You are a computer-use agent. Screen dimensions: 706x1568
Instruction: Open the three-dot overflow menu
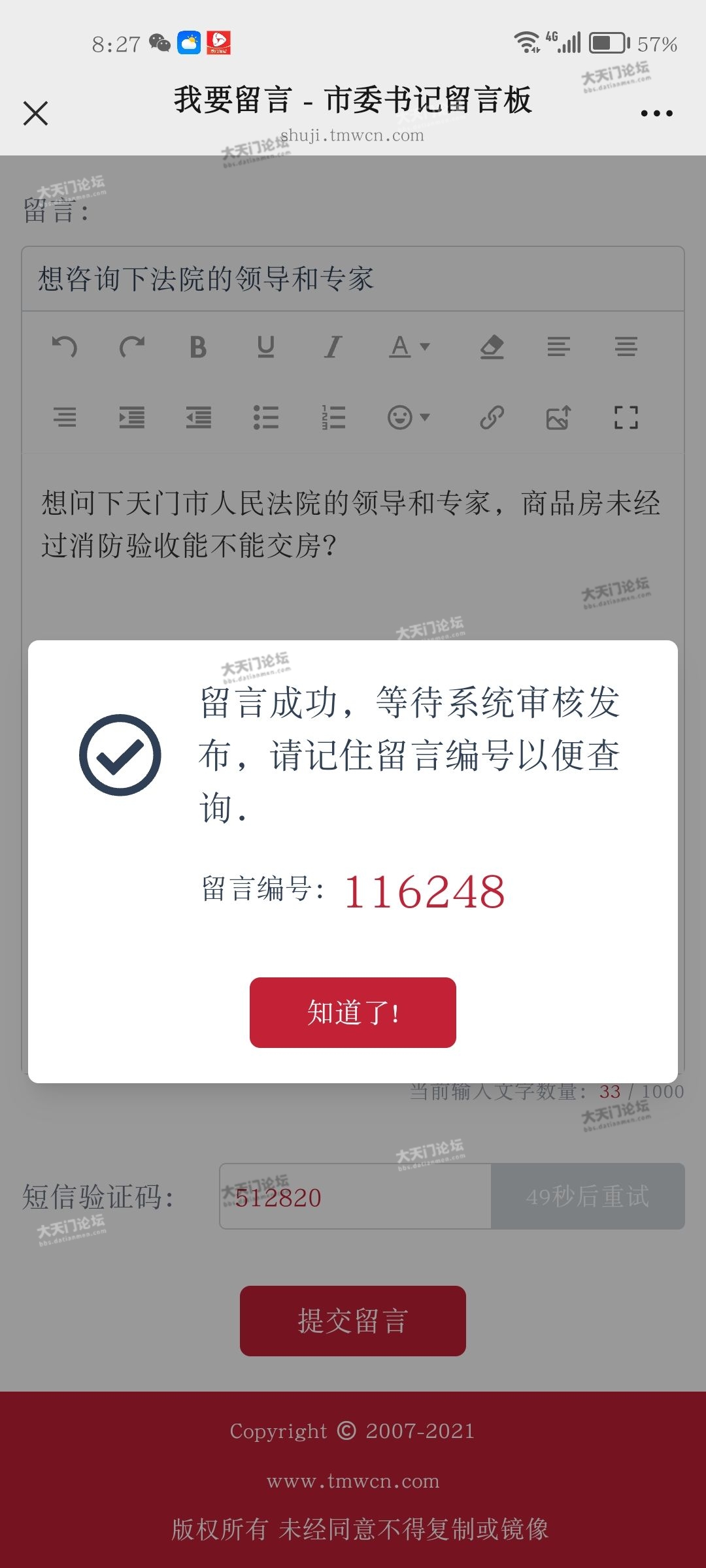pyautogui.click(x=656, y=114)
